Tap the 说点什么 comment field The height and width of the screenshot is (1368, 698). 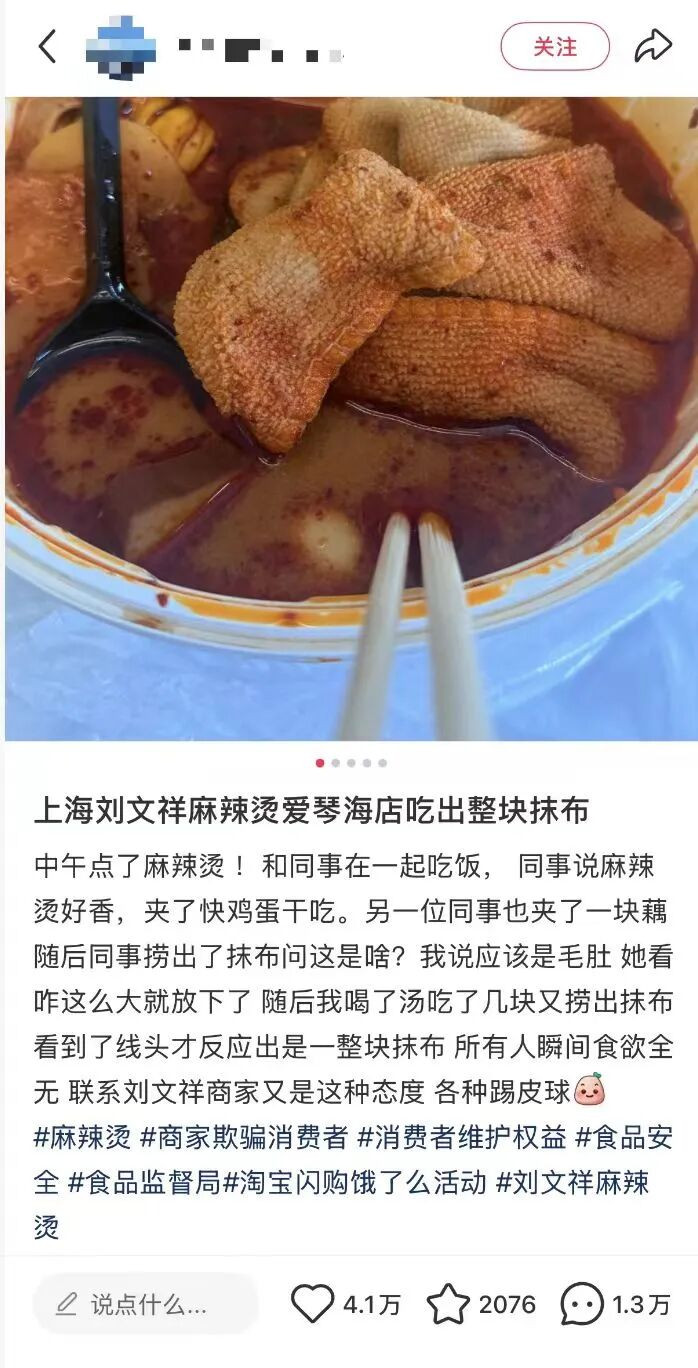point(145,1304)
